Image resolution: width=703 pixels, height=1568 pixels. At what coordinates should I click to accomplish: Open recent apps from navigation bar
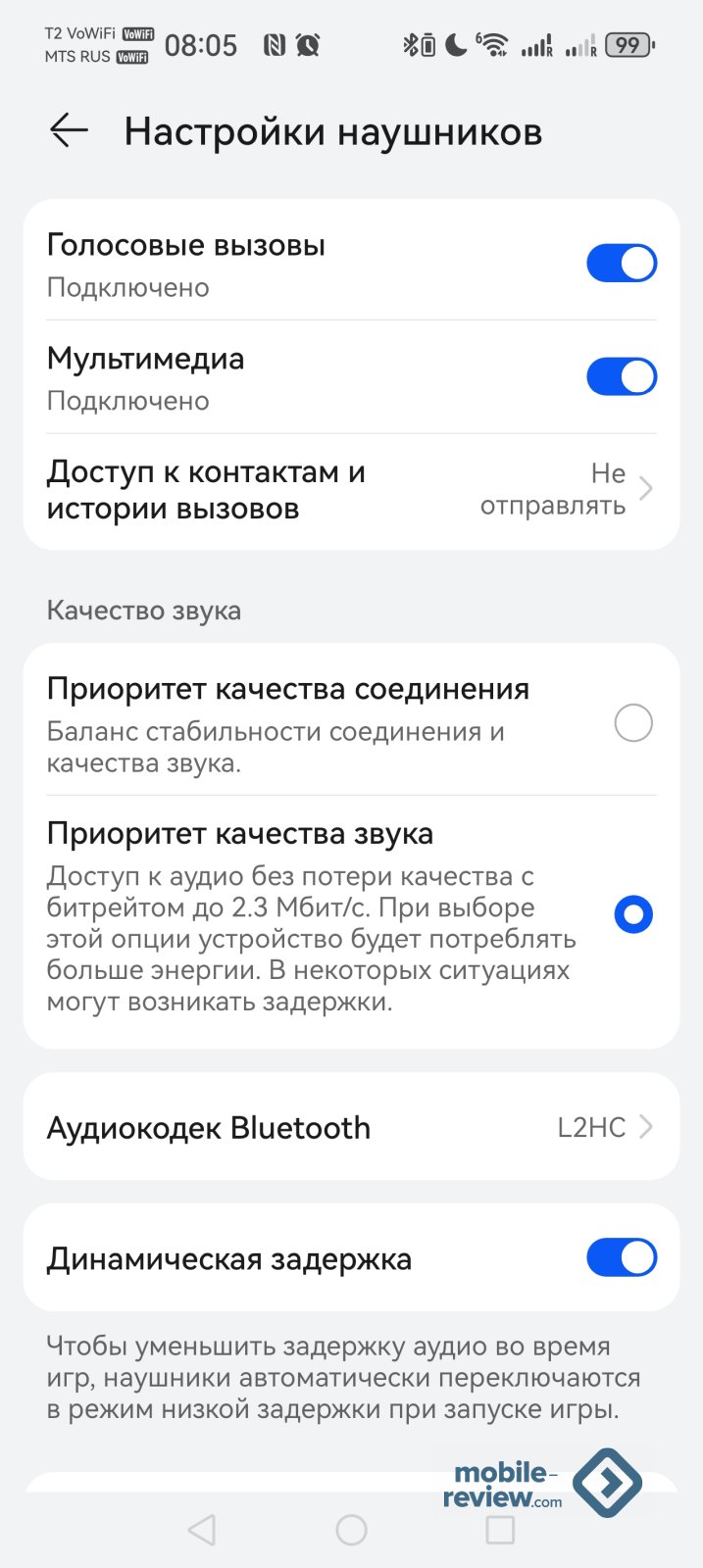coord(500,1530)
